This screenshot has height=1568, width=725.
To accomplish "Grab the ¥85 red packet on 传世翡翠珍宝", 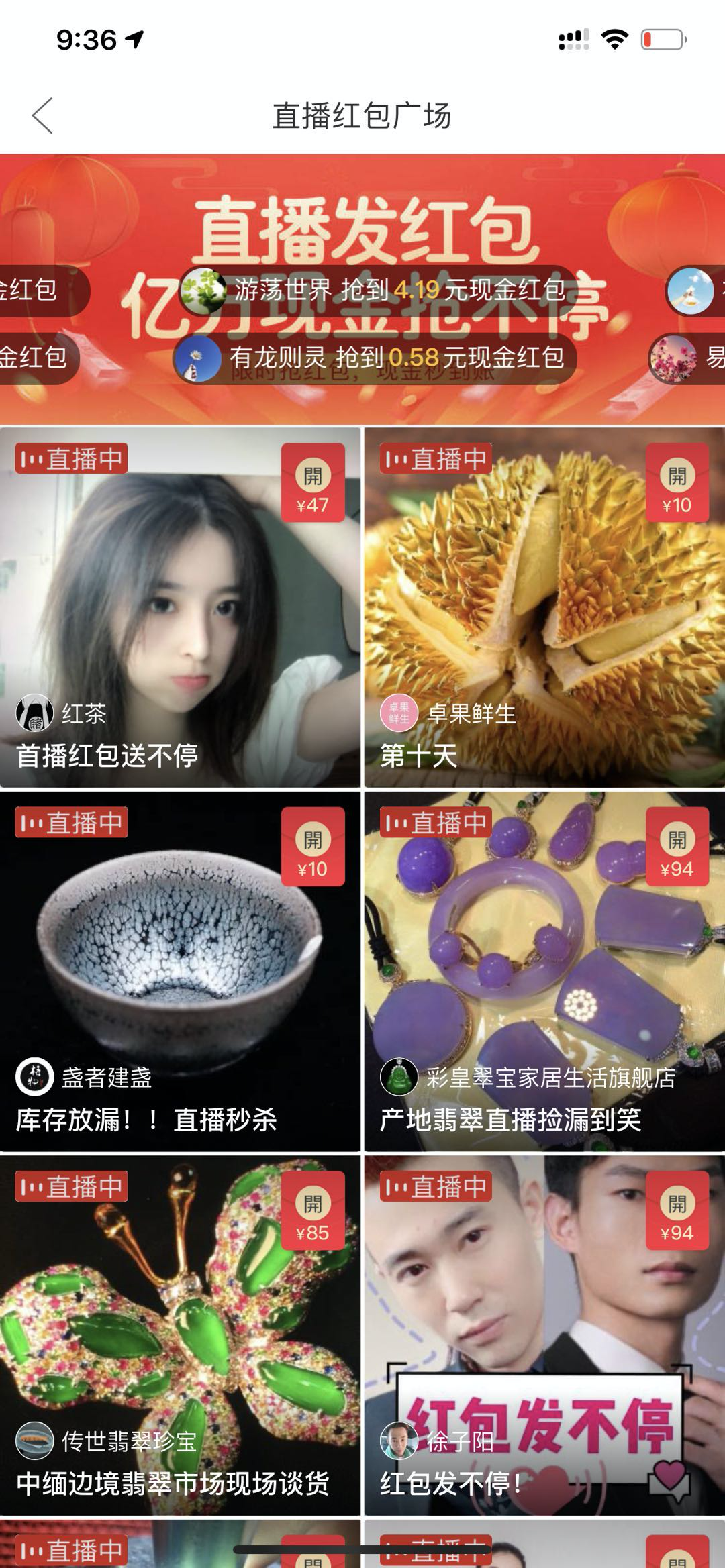I will 313,1211.
